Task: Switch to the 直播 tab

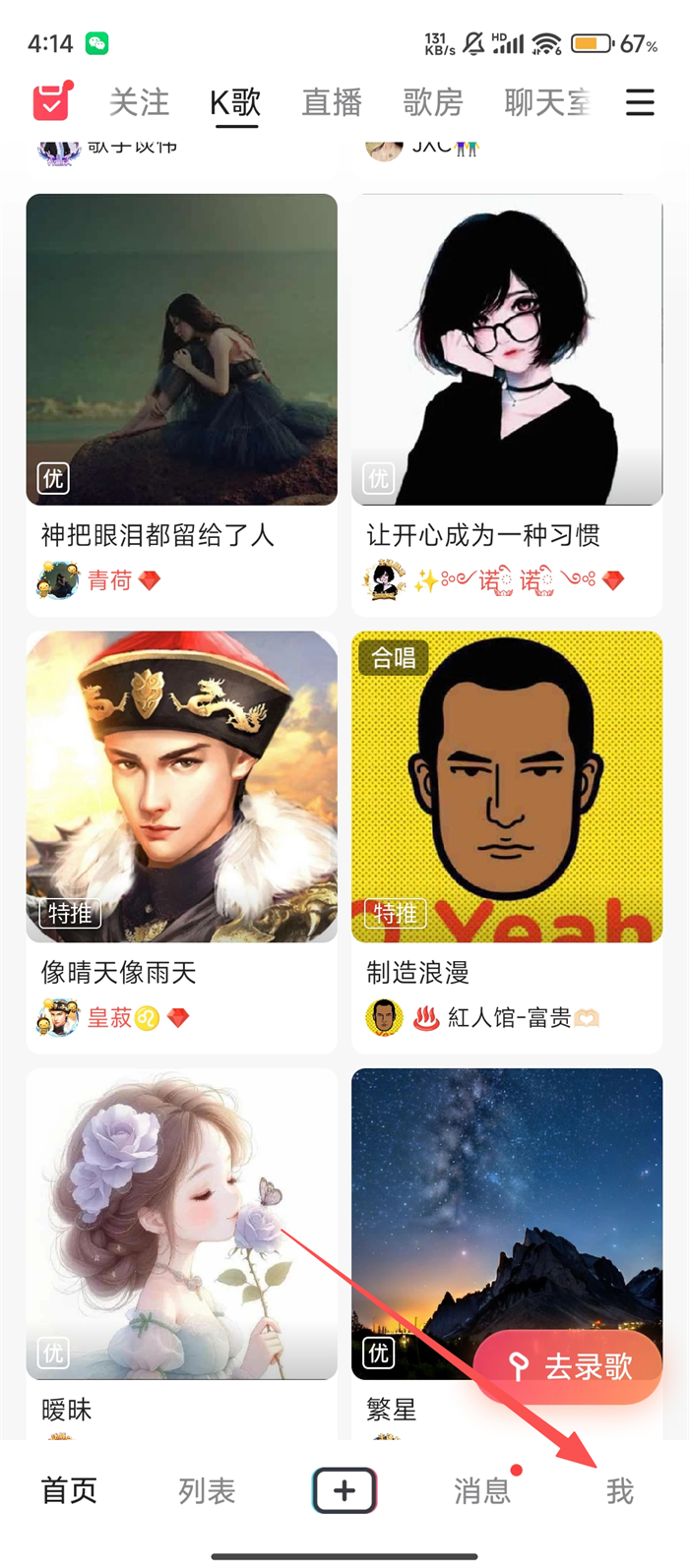Action: [332, 102]
